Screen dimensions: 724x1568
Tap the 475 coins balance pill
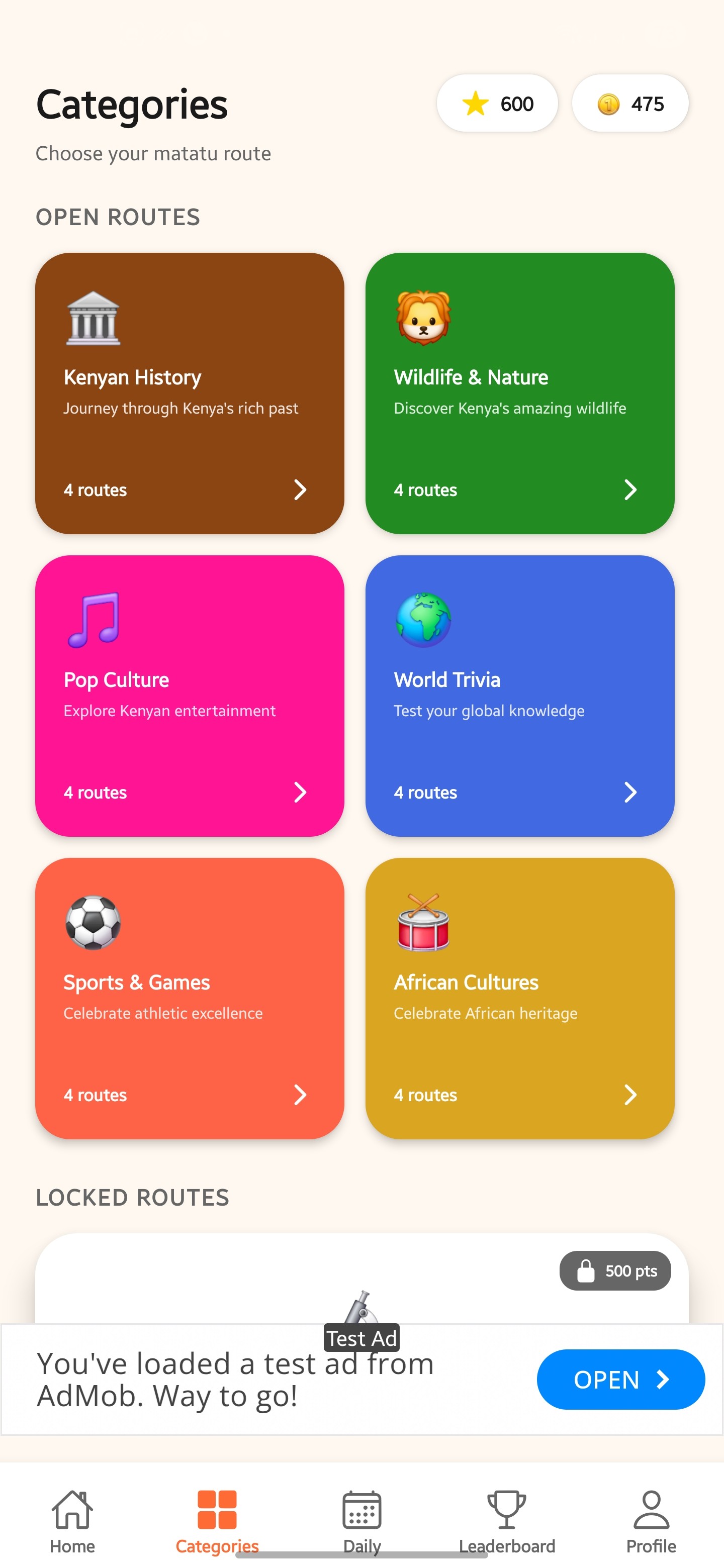click(x=629, y=104)
